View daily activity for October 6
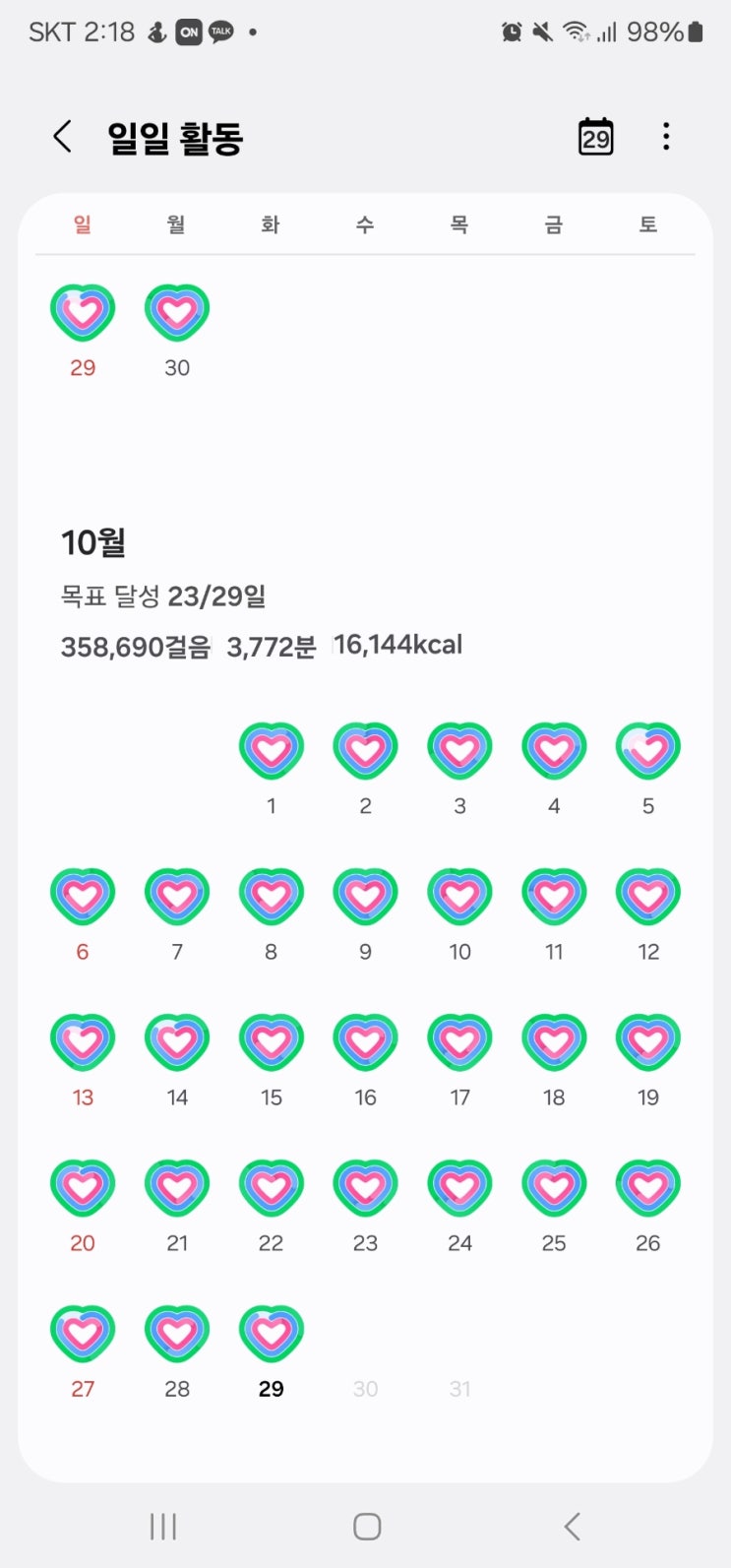This screenshot has width=731, height=1568. [83, 898]
